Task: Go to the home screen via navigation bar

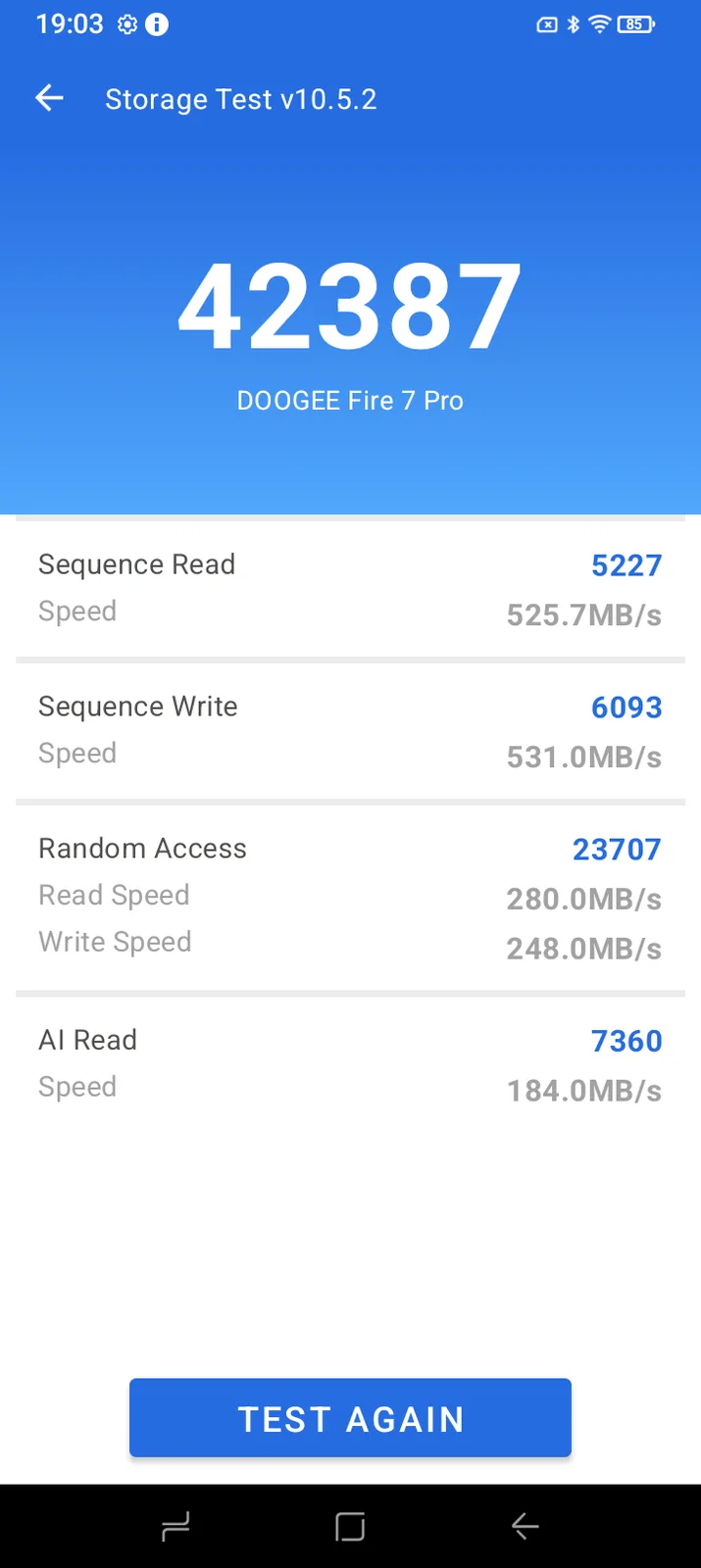Action: [350, 1526]
